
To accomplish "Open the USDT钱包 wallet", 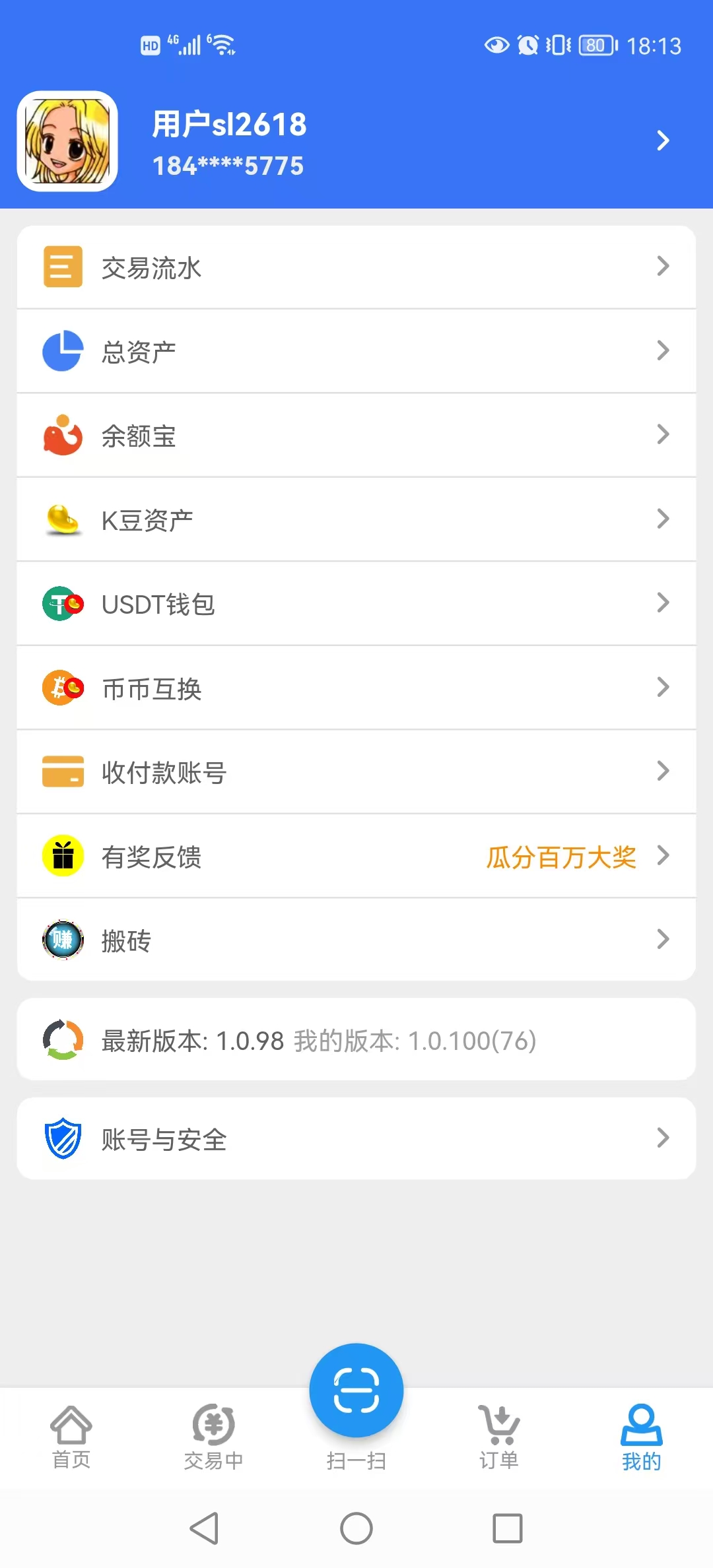I will pos(356,604).
